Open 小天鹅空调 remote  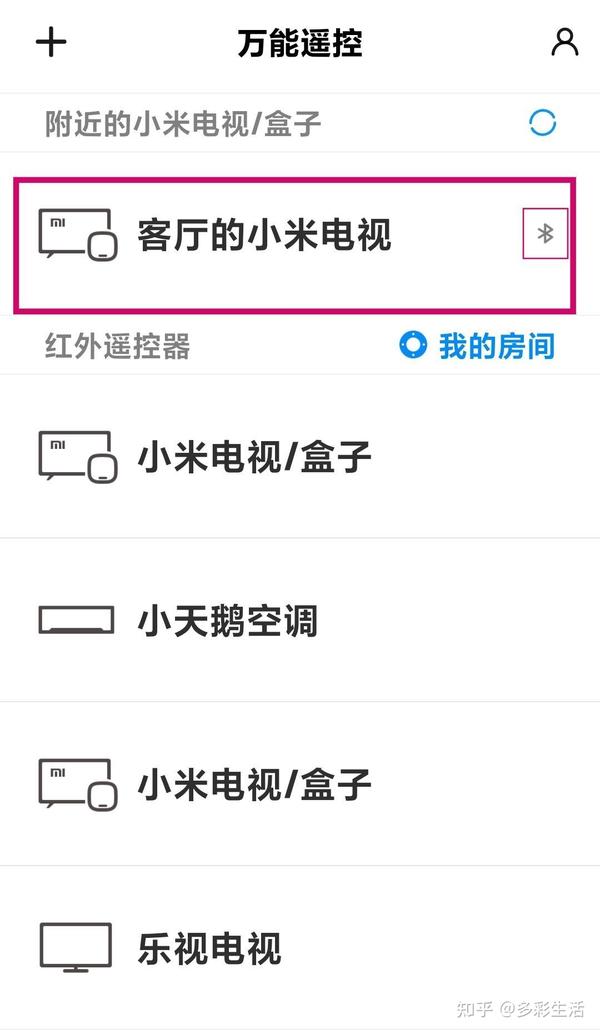pos(300,620)
